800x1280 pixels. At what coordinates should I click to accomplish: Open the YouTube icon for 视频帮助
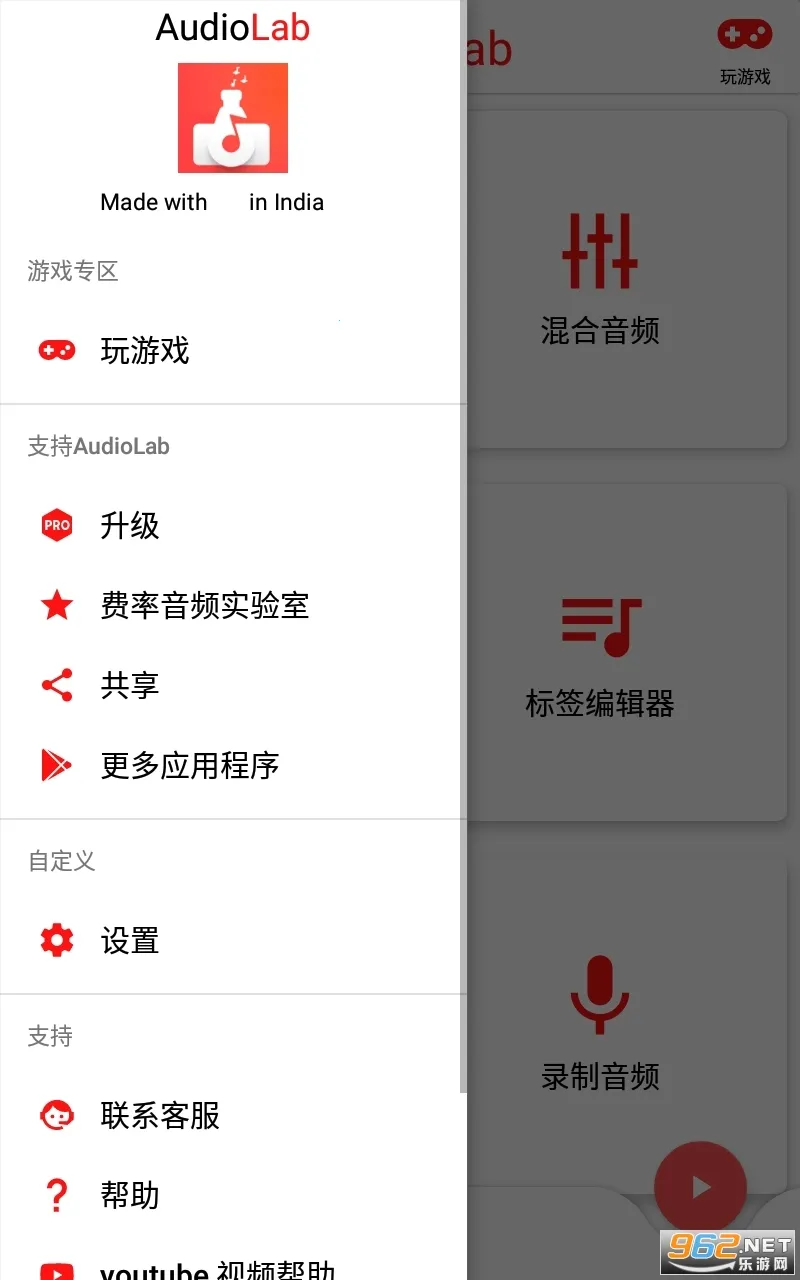56,1268
